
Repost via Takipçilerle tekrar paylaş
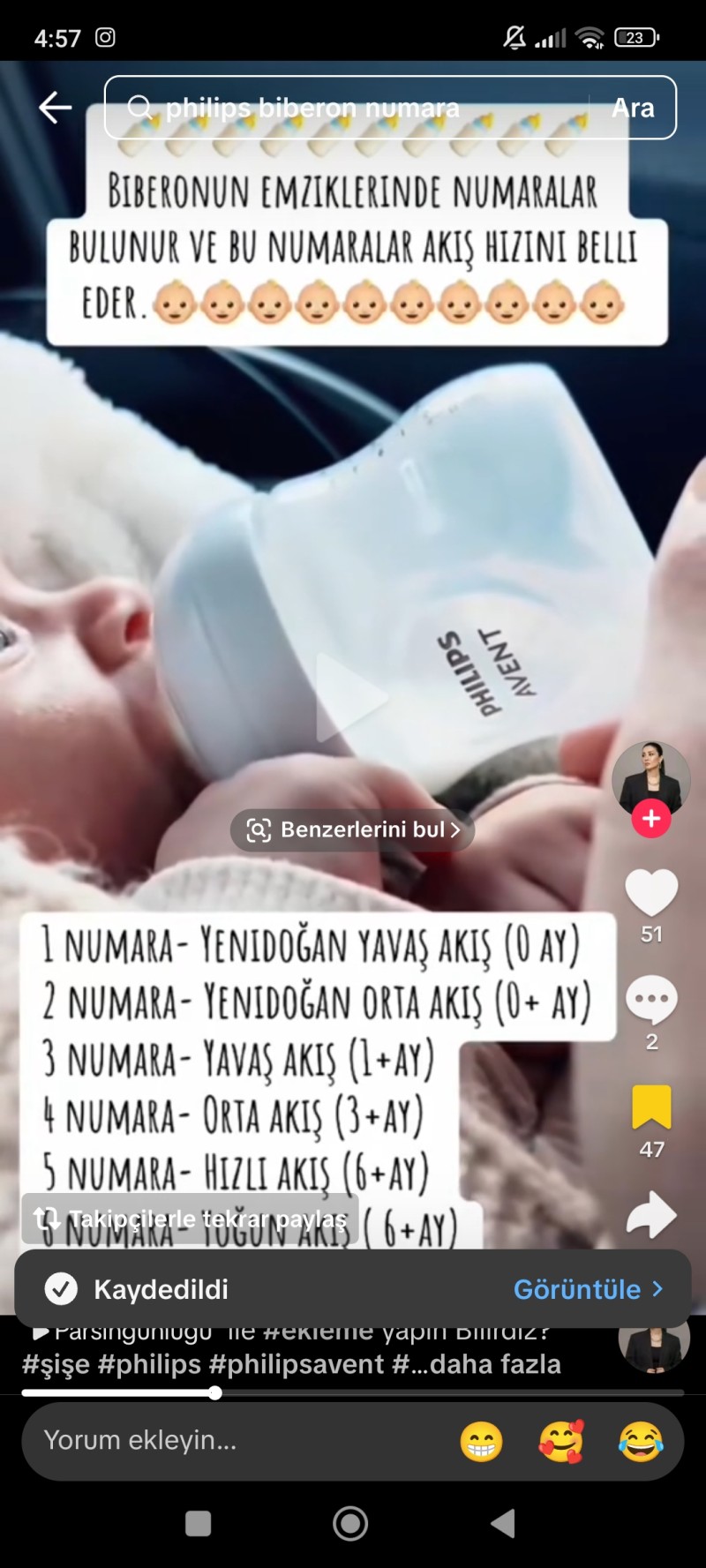191,1219
